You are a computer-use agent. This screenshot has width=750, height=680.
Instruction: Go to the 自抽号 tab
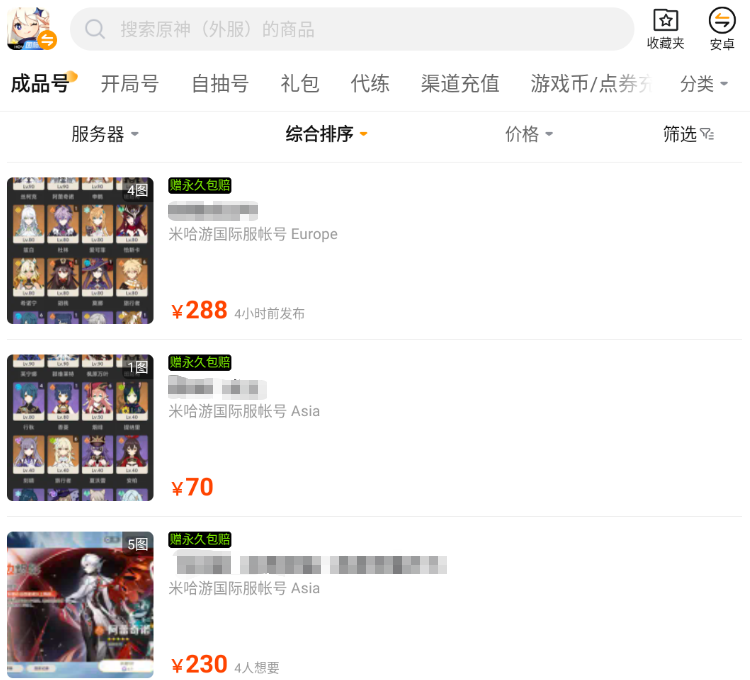coord(220,84)
